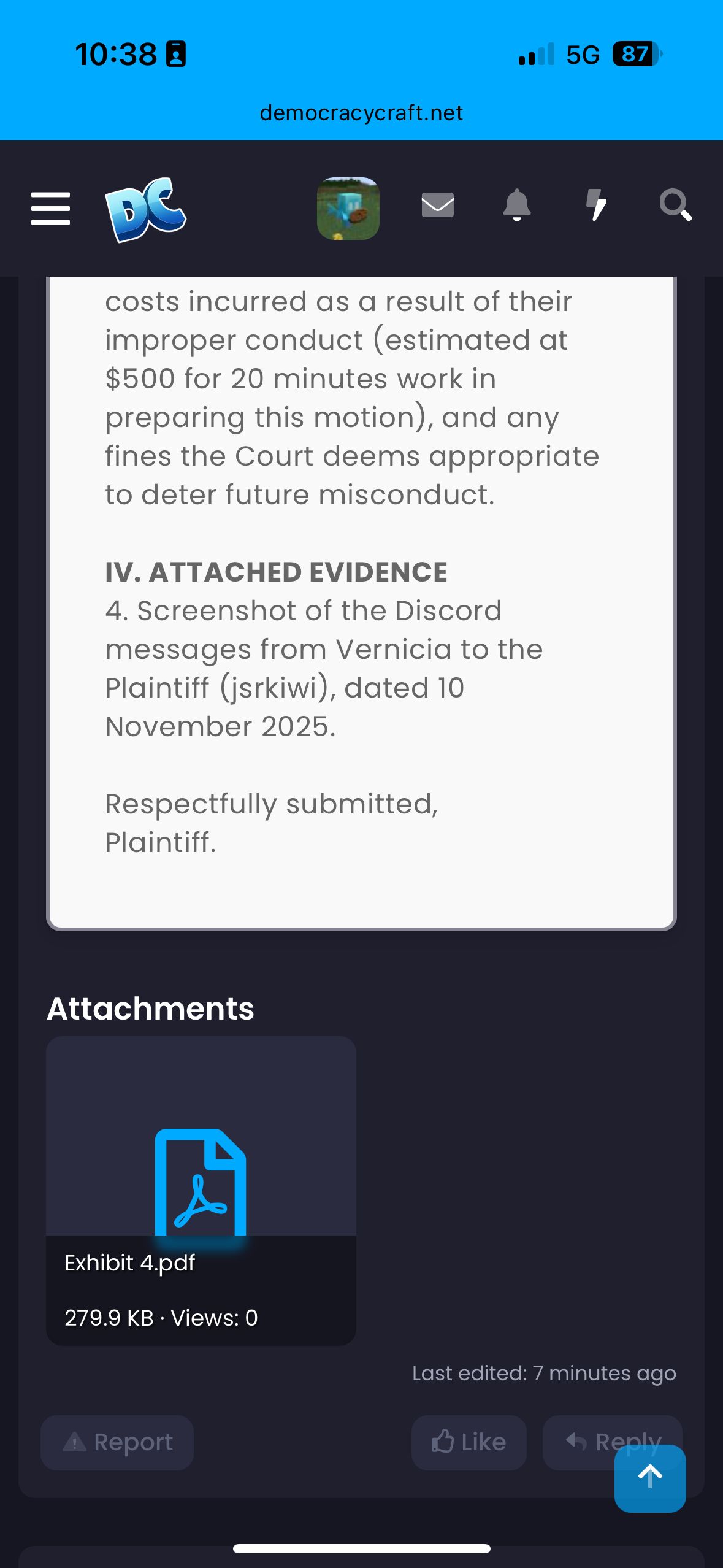Open the Exhibit 4.pdf attachment

201,1190
